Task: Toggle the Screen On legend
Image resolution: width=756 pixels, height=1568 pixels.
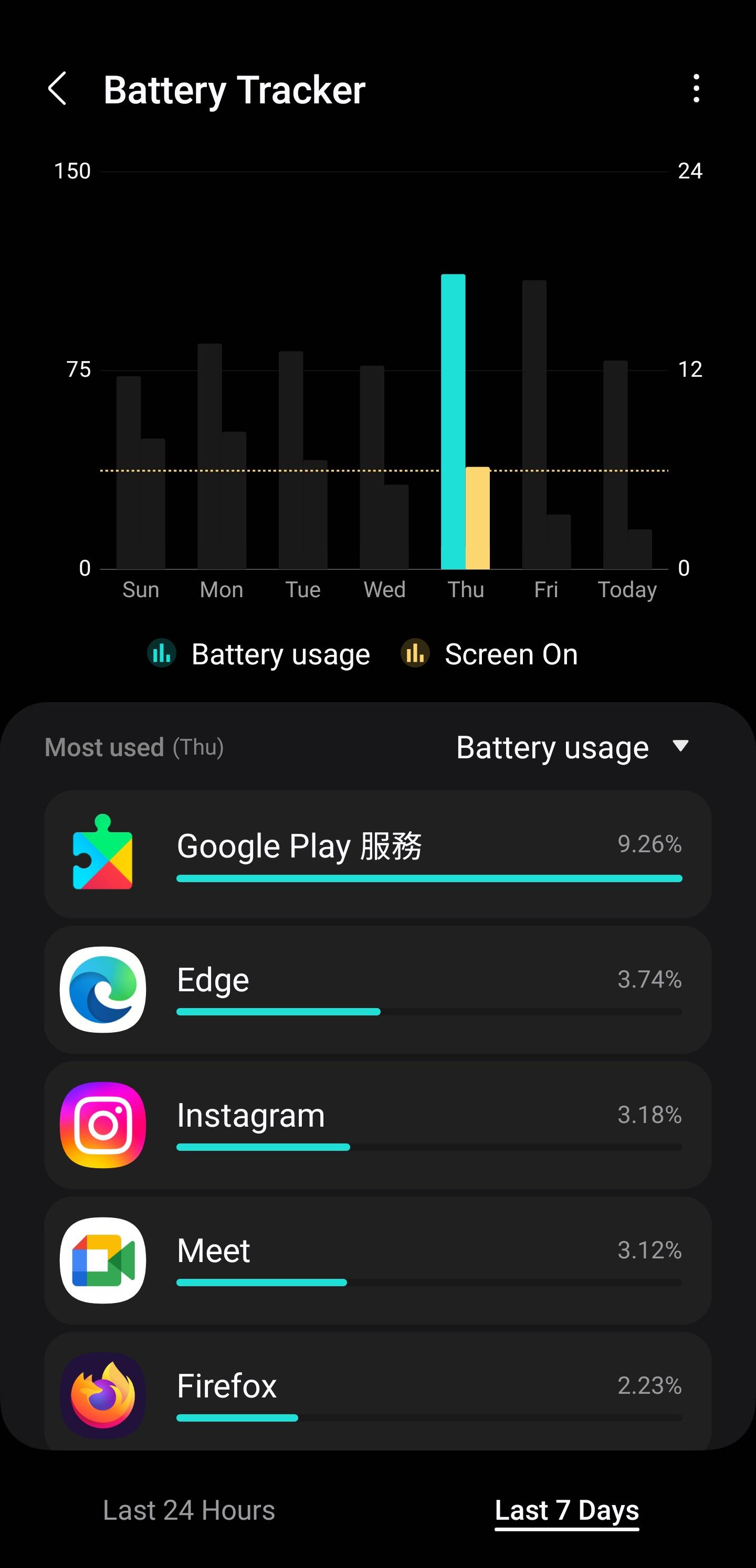Action: [489, 654]
